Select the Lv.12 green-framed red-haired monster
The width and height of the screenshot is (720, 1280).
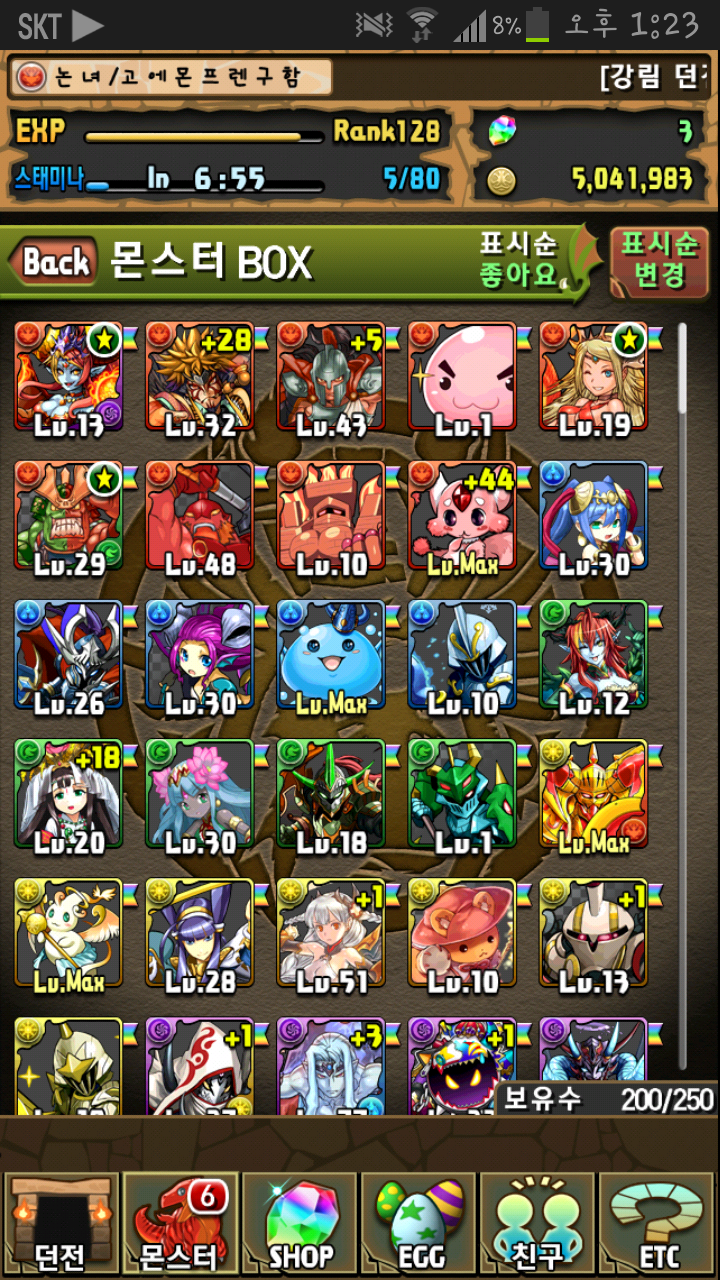(594, 656)
